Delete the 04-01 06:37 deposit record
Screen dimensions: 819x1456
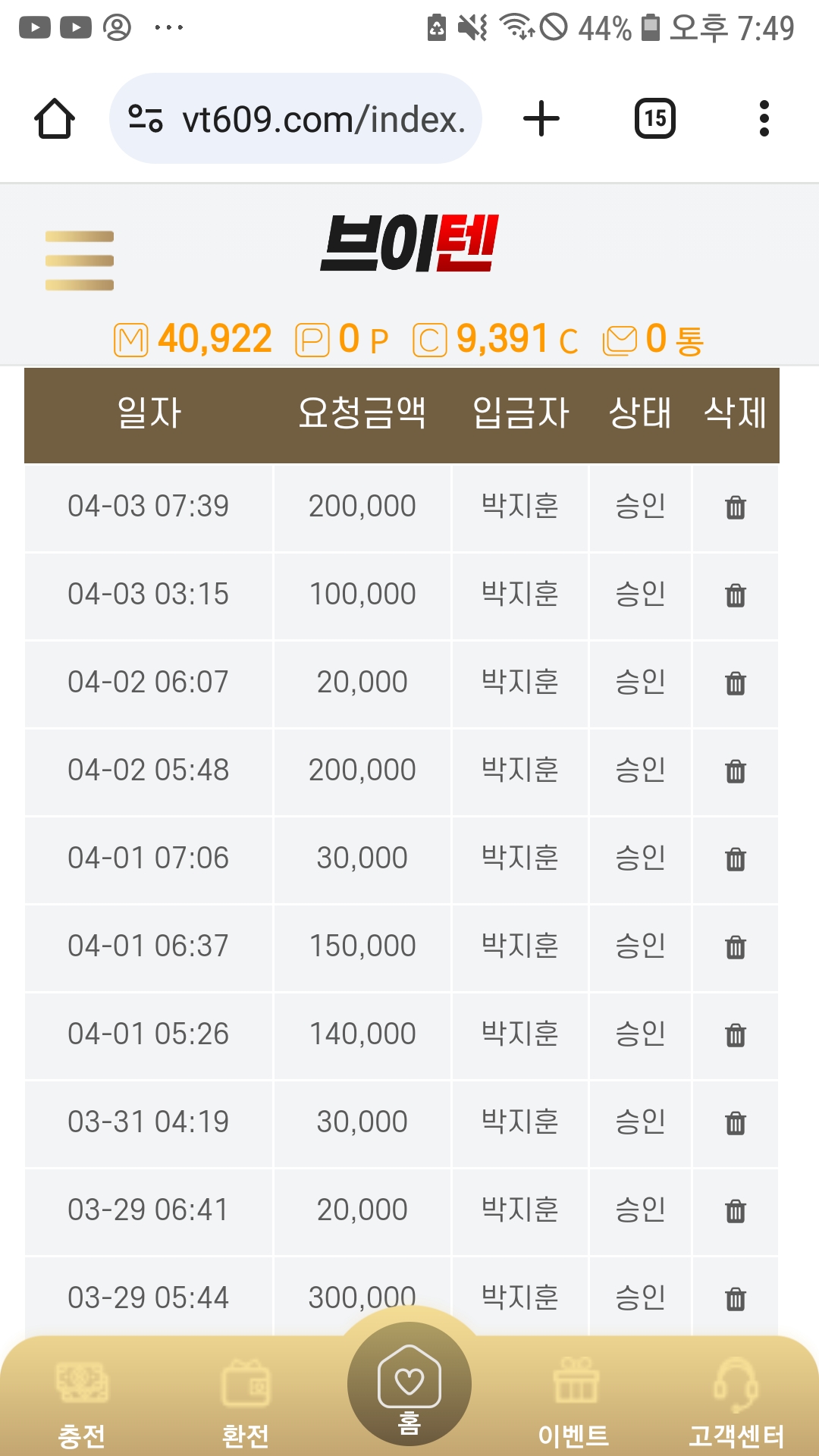point(736,947)
